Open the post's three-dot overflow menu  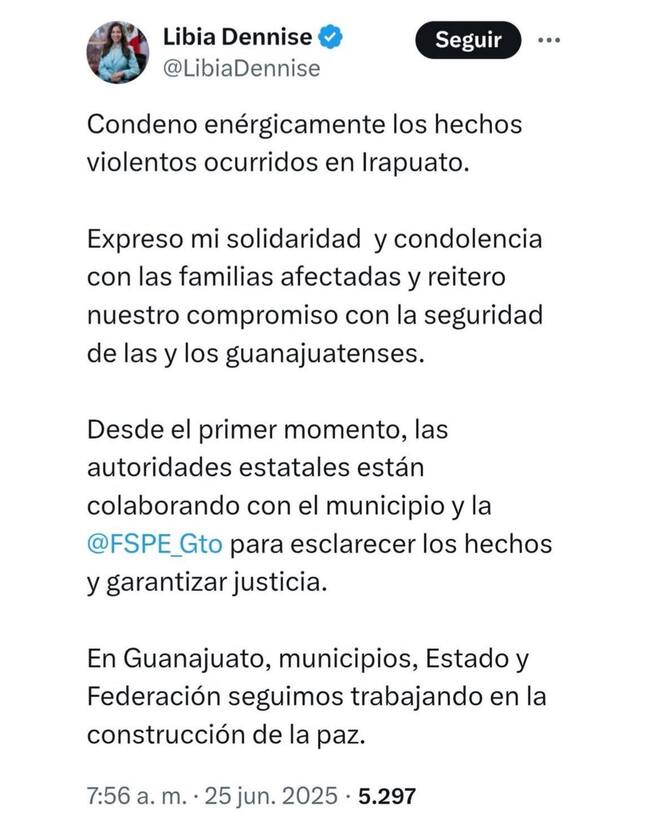pyautogui.click(x=549, y=41)
